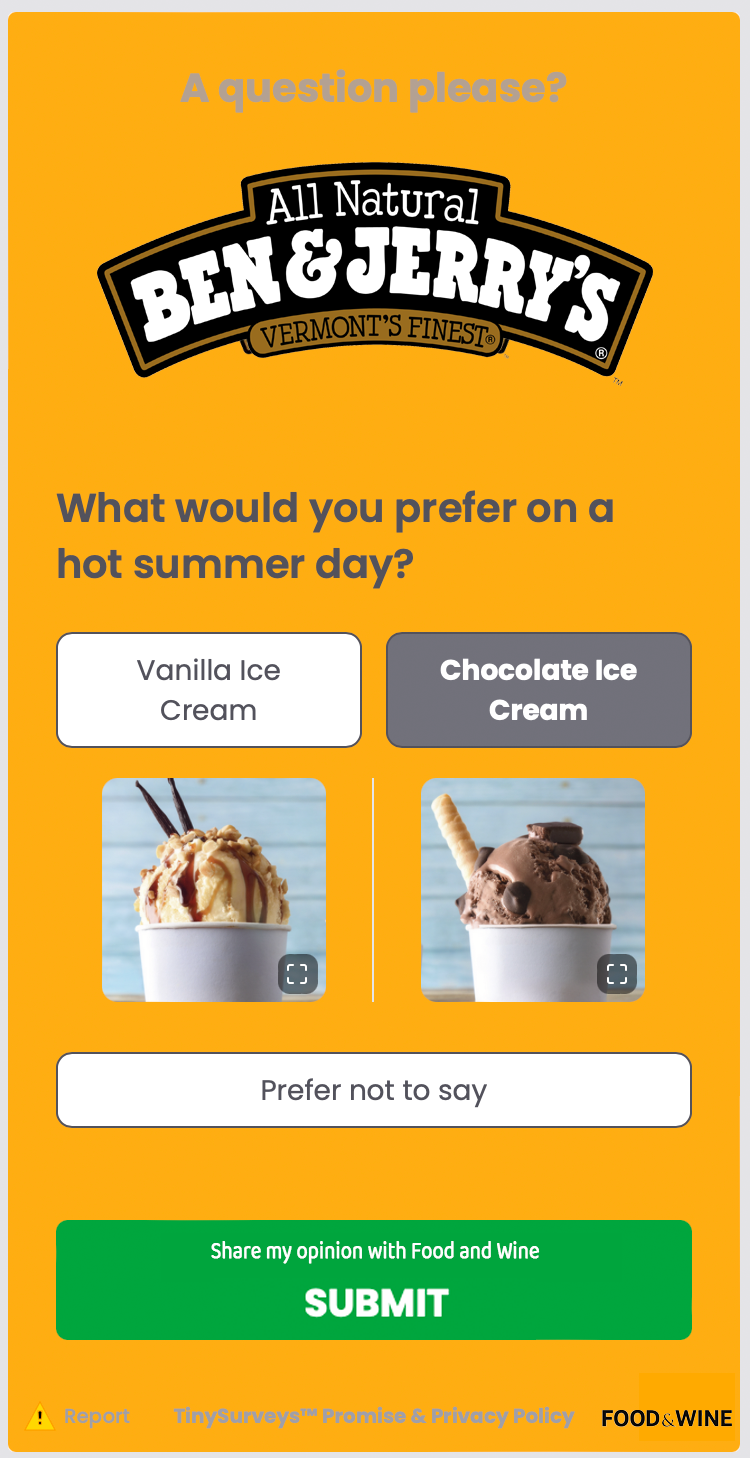The width and height of the screenshot is (750, 1458).
Task: Click the yellow warning triangle beside Report
Action: [x=41, y=1416]
